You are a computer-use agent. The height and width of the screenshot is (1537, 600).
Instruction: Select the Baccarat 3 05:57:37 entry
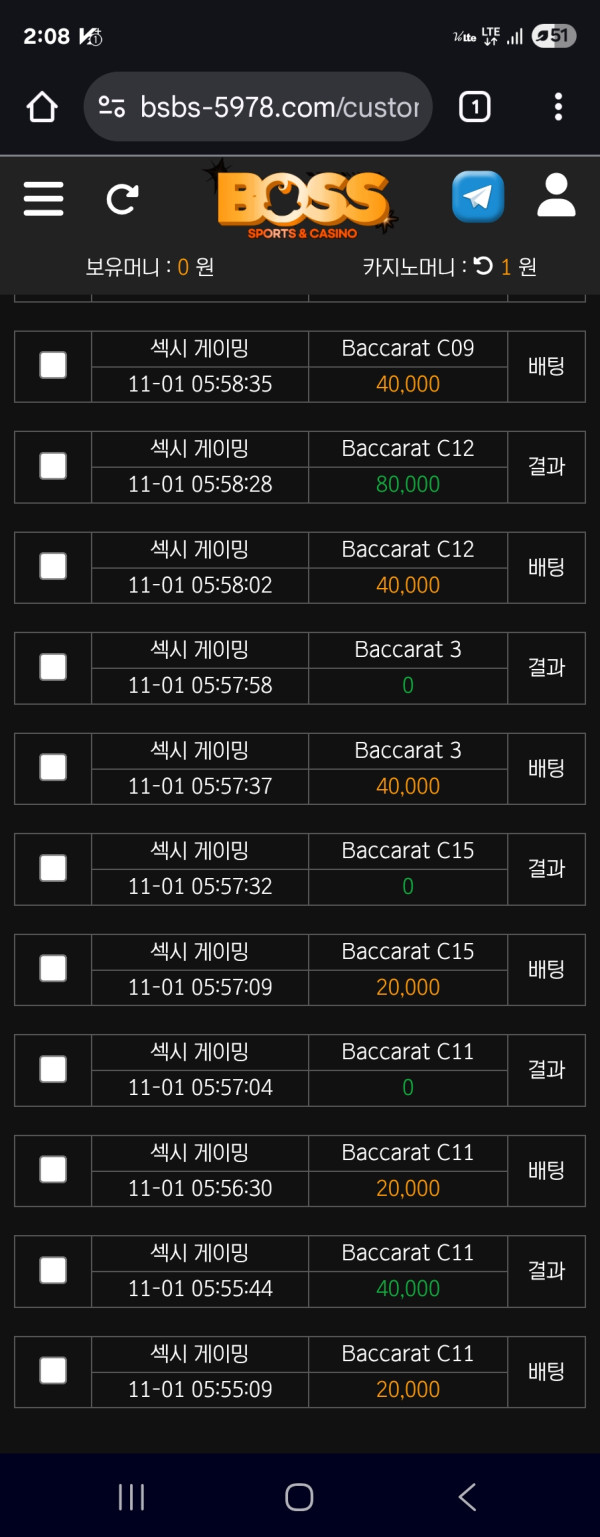click(53, 768)
